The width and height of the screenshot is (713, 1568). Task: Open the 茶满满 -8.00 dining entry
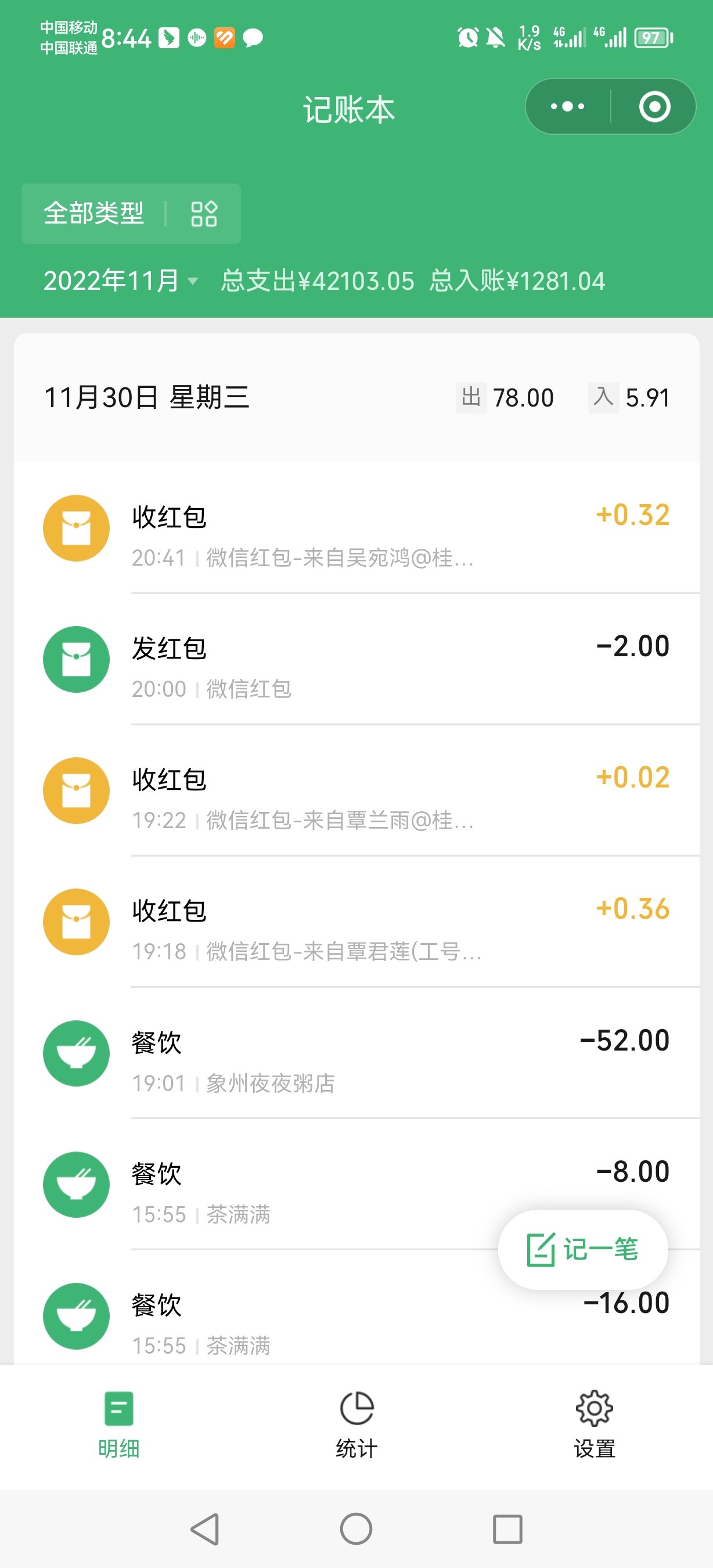pyautogui.click(x=356, y=1185)
